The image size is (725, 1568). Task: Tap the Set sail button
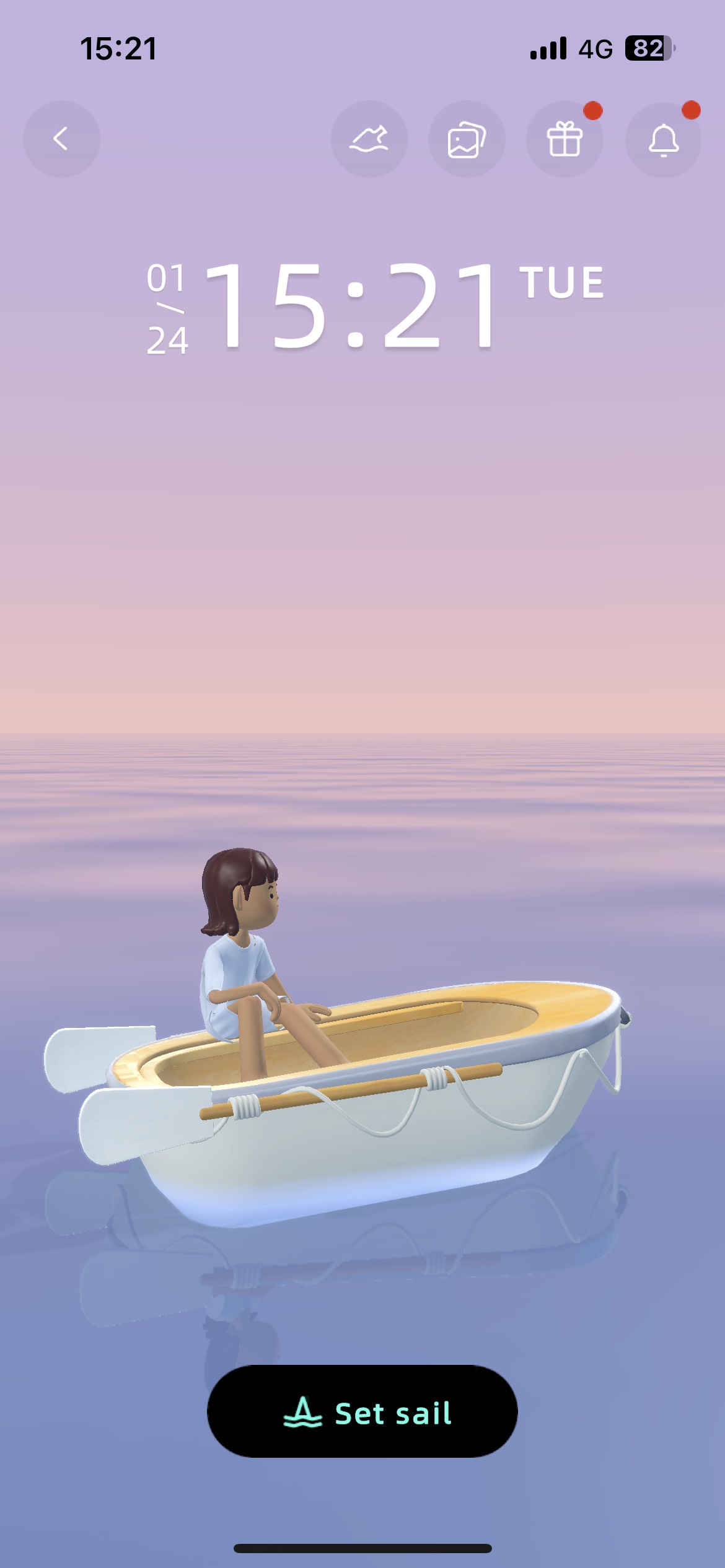click(x=362, y=1411)
